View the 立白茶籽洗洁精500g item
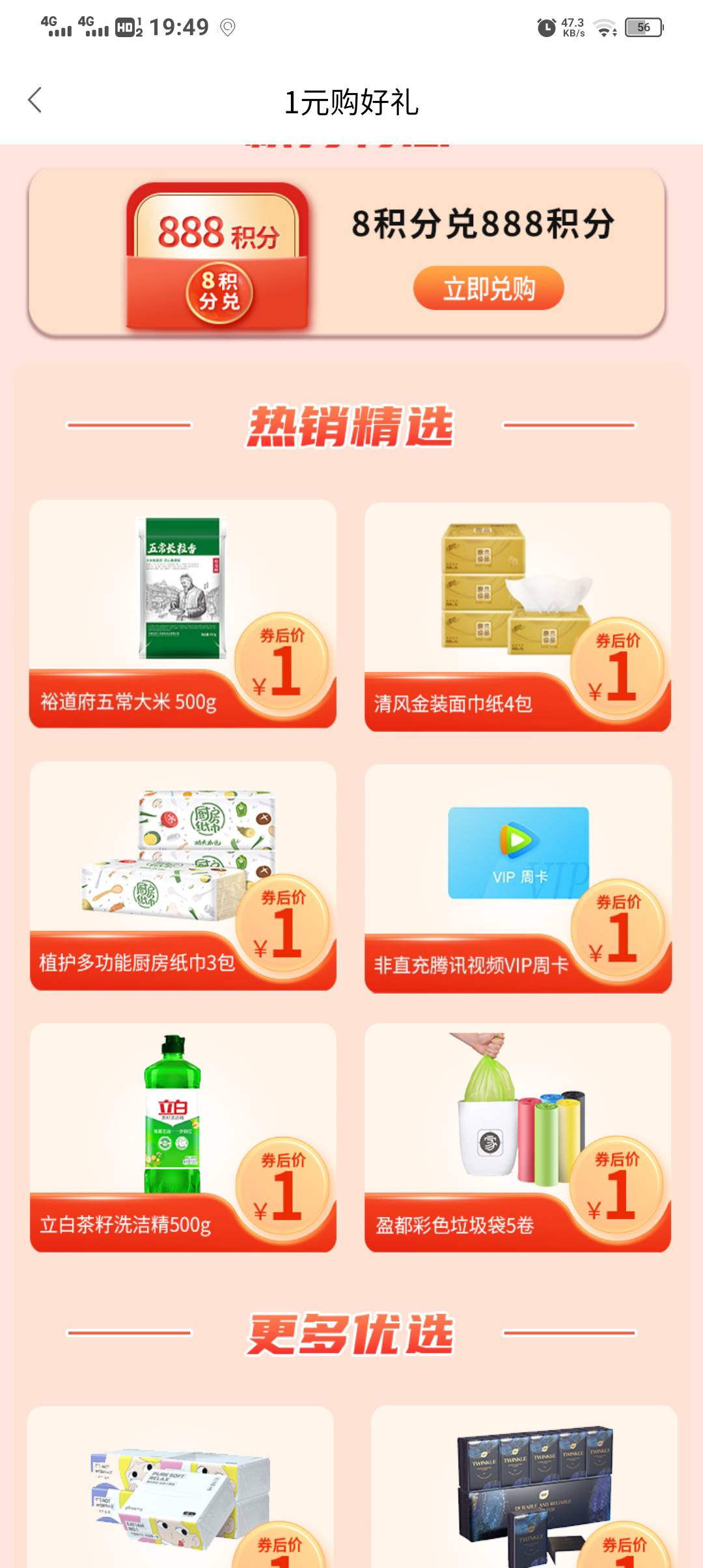 click(x=183, y=1138)
